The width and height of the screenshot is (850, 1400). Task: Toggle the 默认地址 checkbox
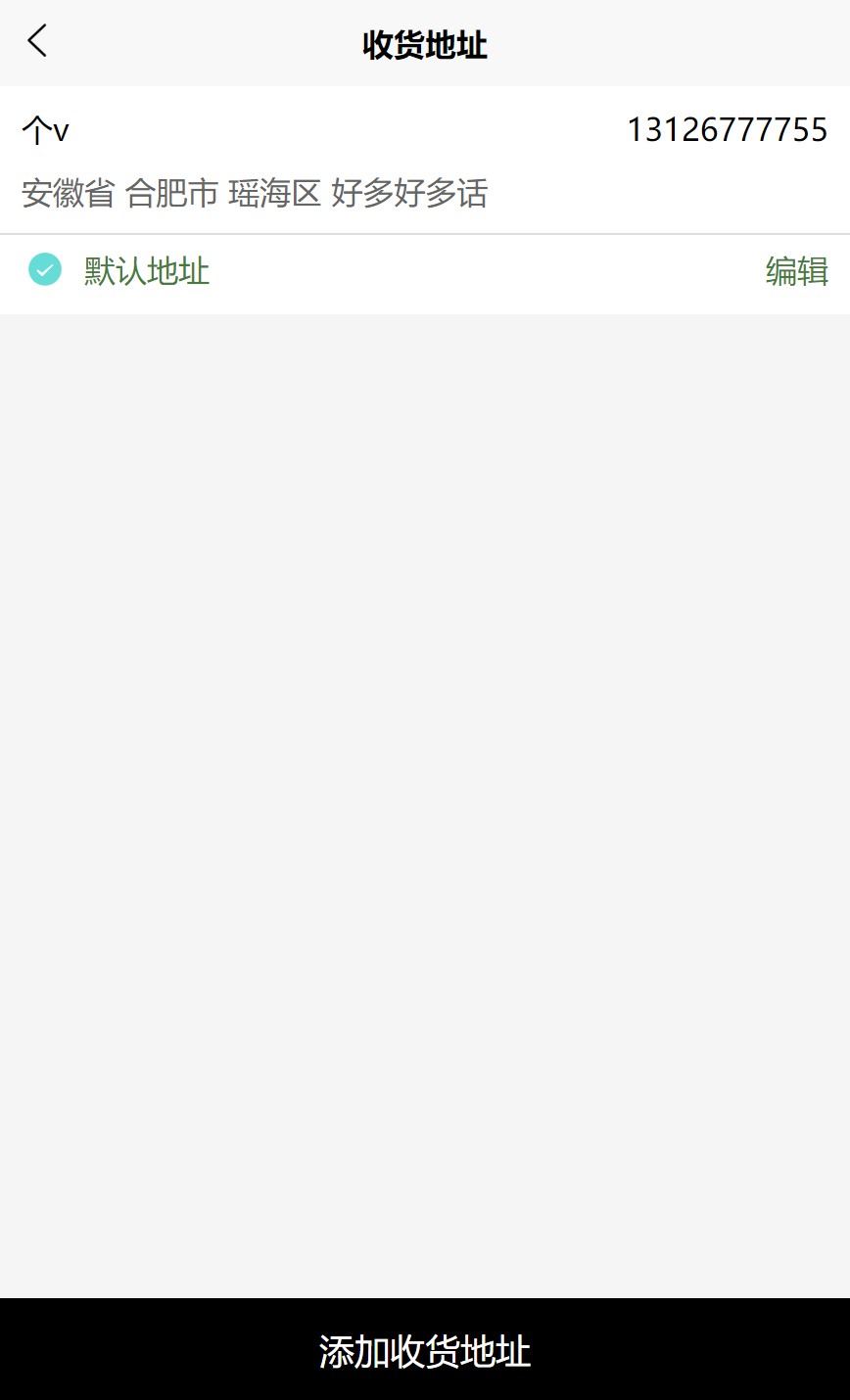(x=45, y=269)
